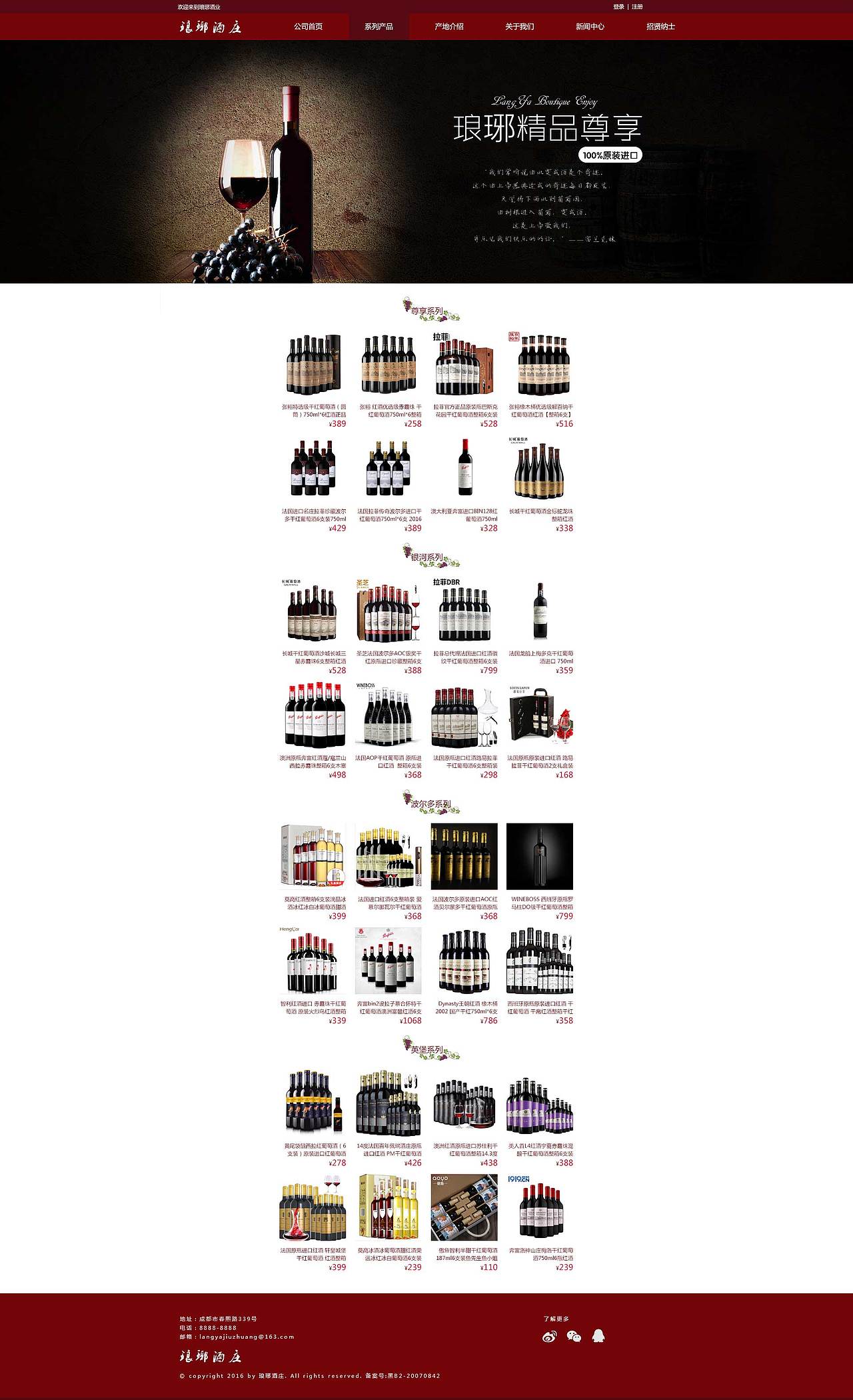Open the 产地介绍 page
This screenshot has width=853, height=1400.
point(449,27)
